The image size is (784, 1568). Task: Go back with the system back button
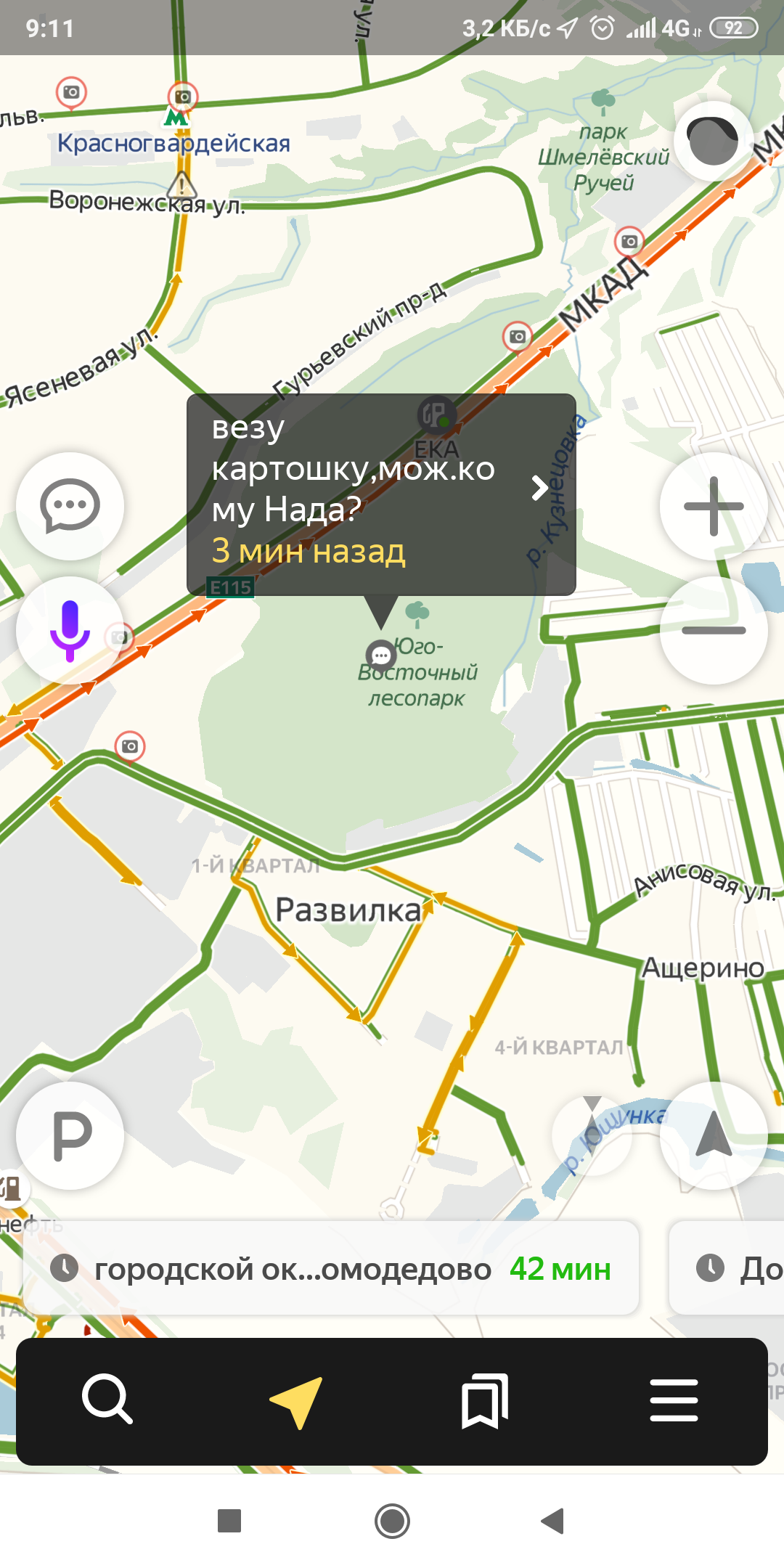553,1520
